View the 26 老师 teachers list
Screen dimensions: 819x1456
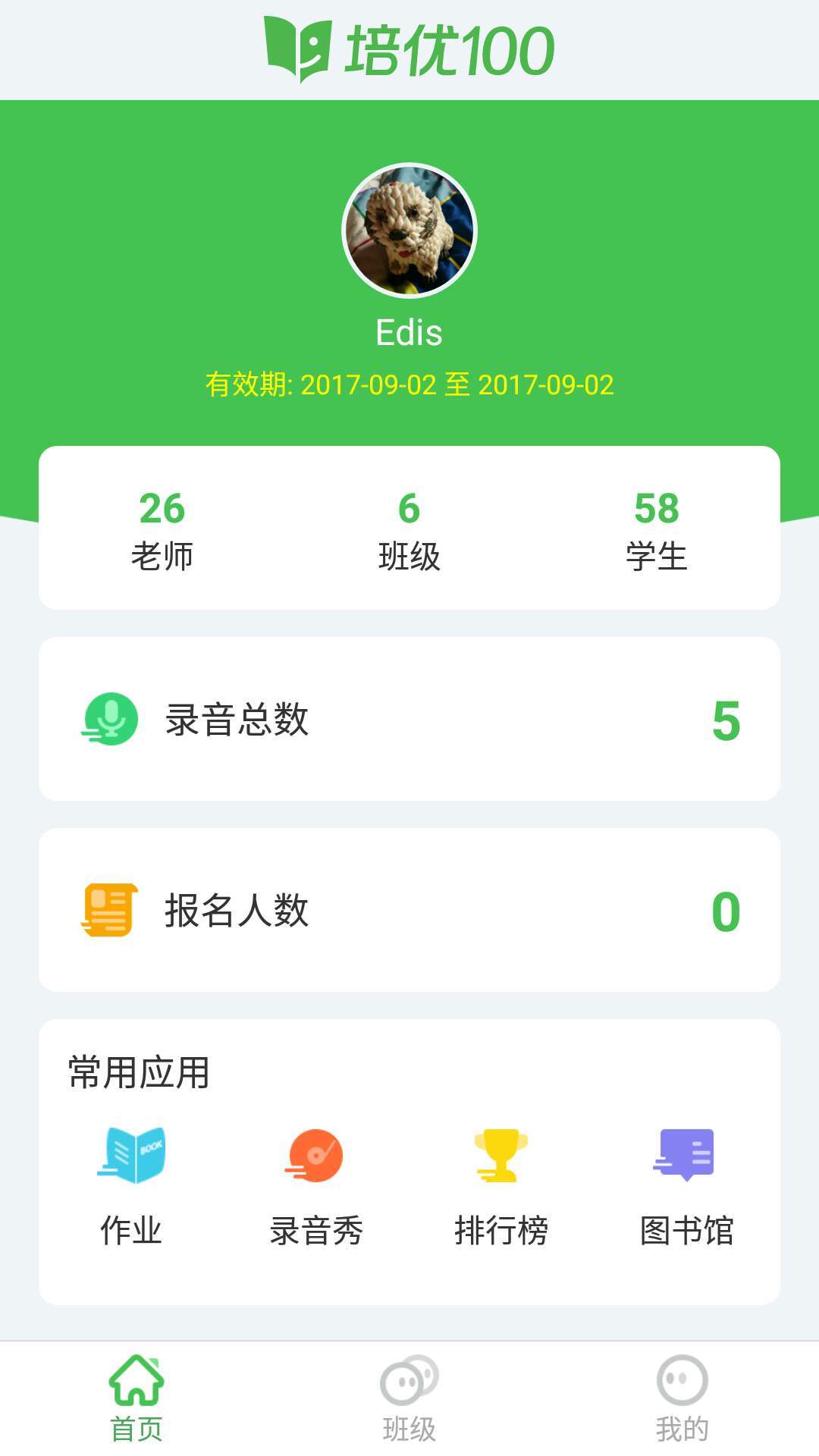coord(162,529)
